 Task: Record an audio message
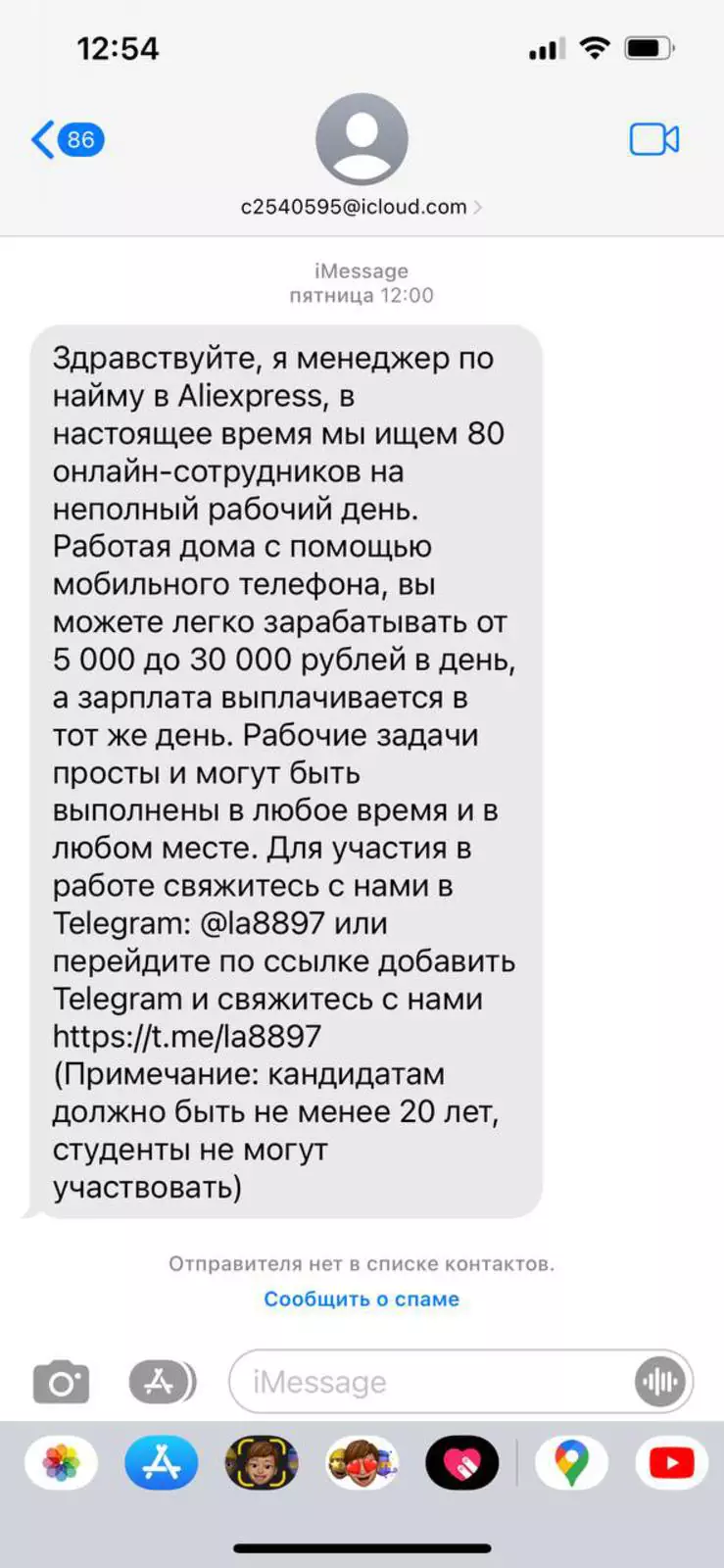659,1382
